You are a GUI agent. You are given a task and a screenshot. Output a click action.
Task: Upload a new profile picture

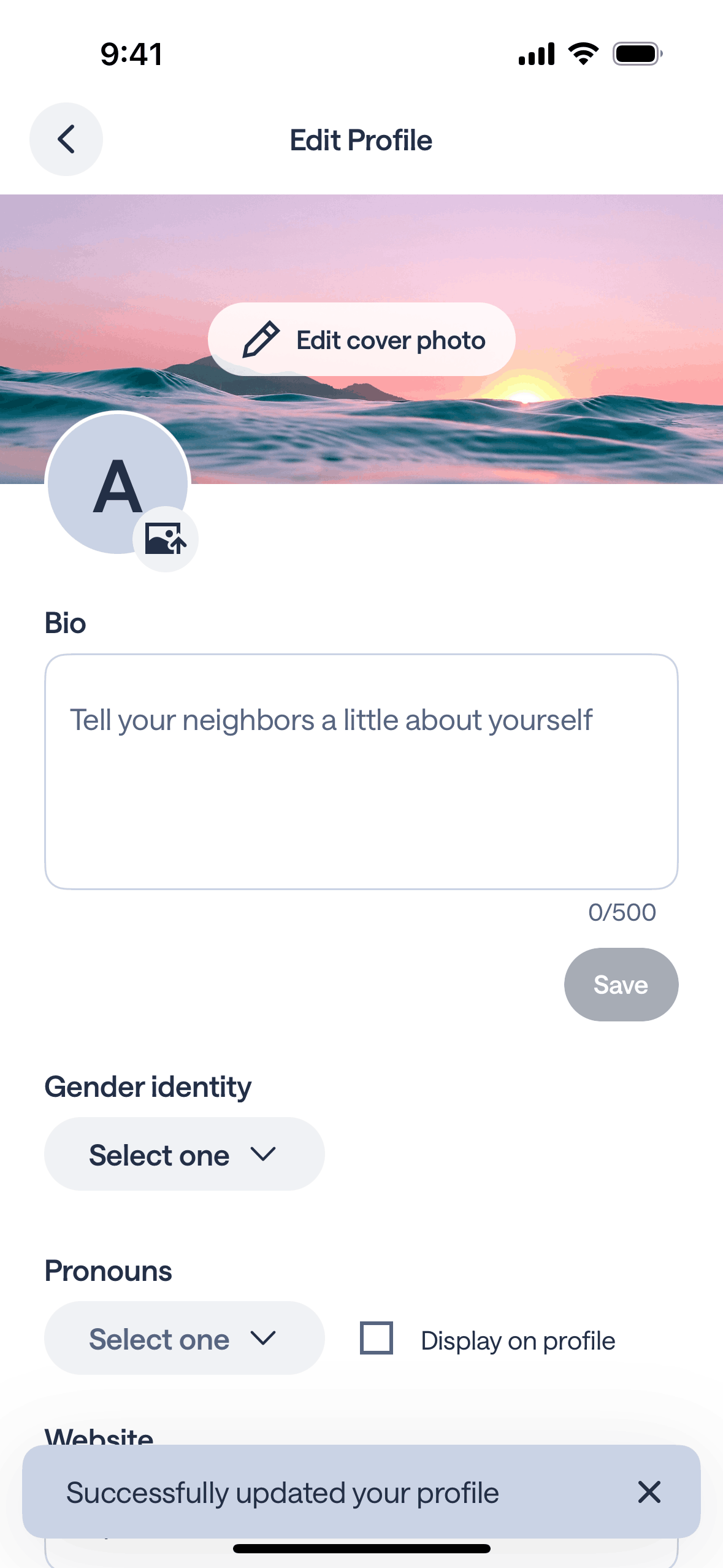point(165,539)
